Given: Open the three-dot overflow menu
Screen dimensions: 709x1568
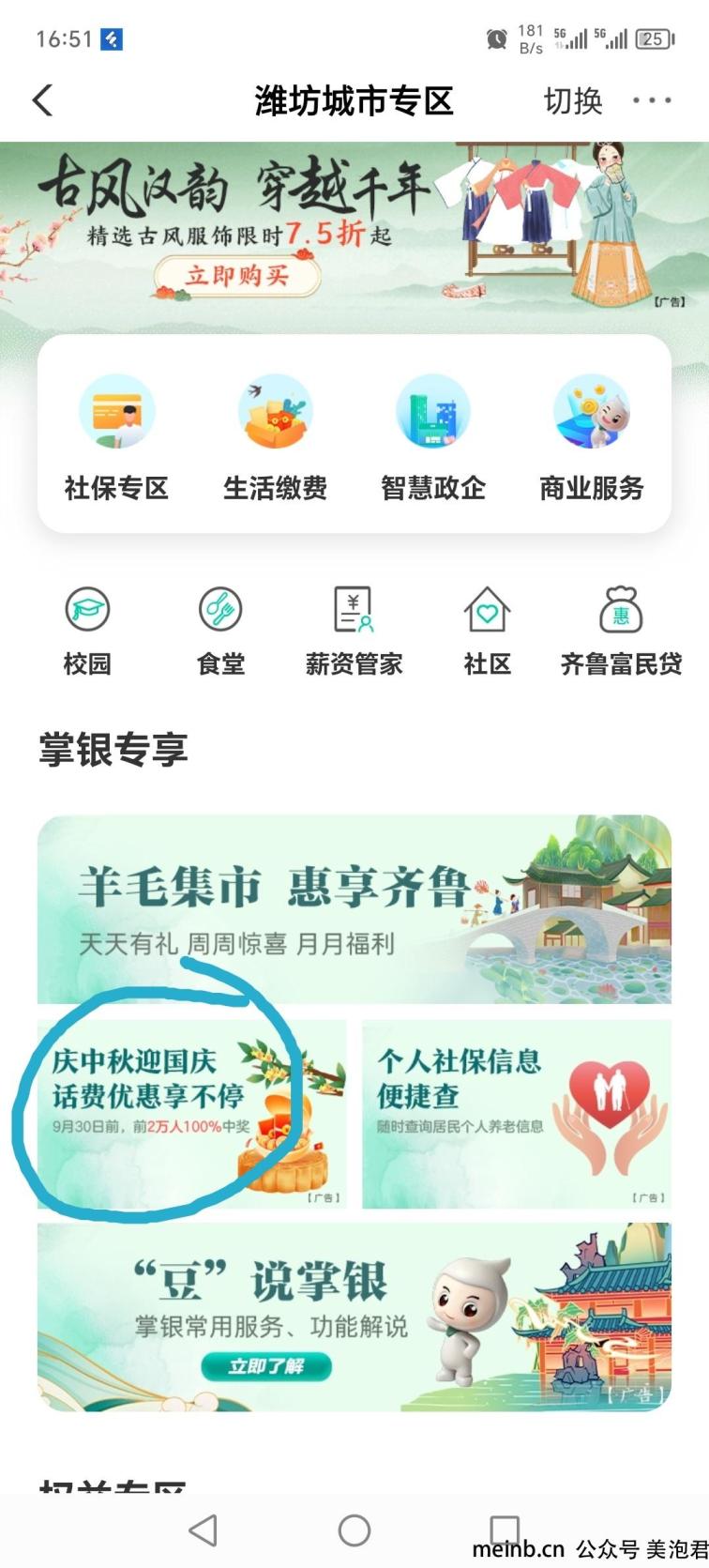Looking at the screenshot, I should [x=652, y=100].
